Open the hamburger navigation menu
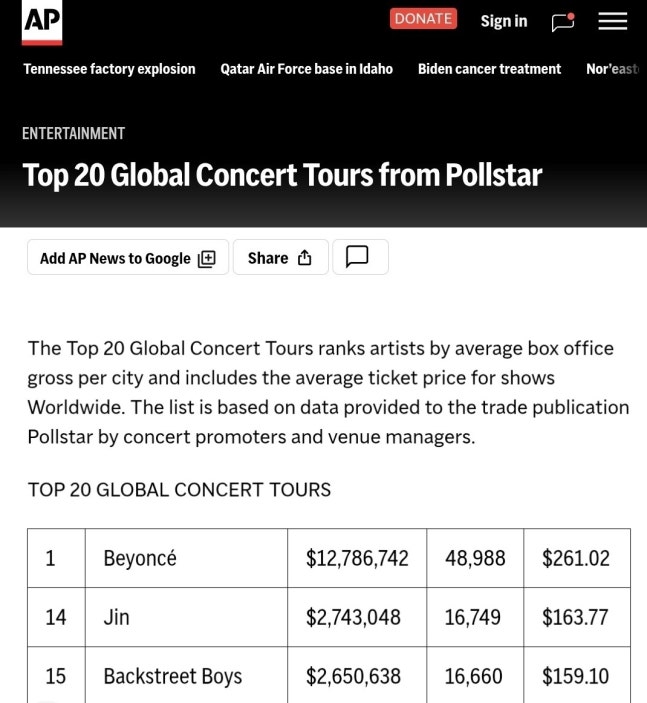Screen dimensions: 647x703 612,21
